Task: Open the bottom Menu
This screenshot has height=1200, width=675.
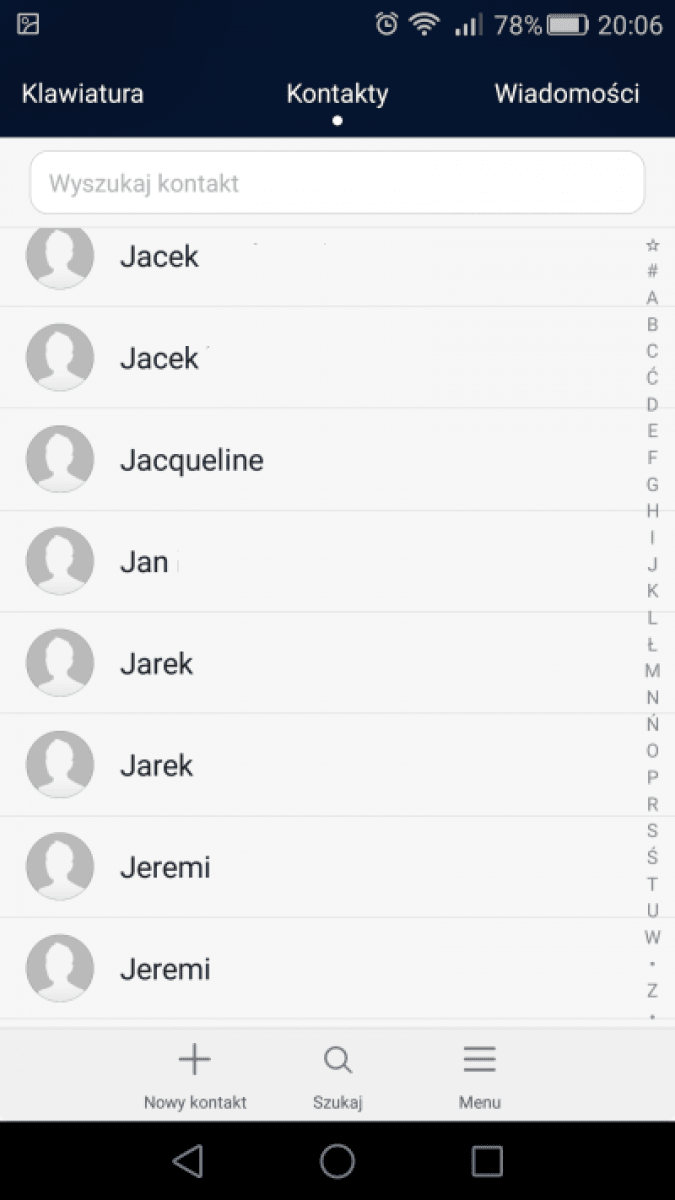Action: tap(480, 1076)
